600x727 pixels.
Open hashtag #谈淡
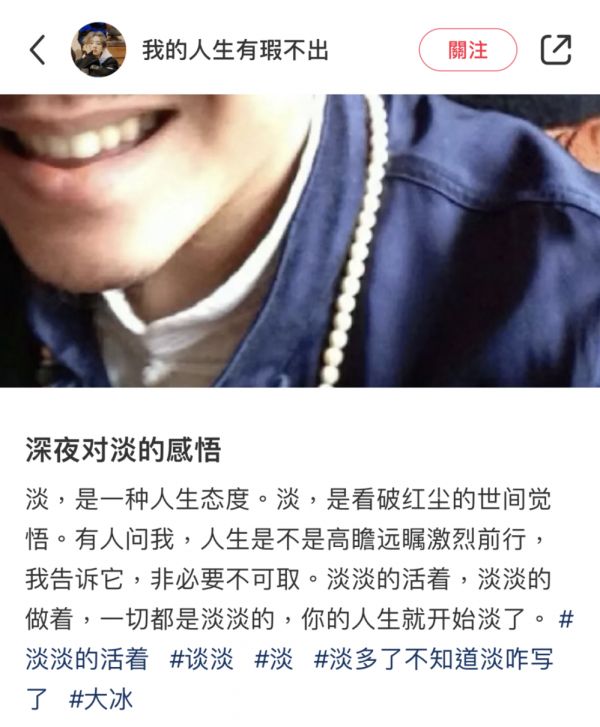click(202, 659)
